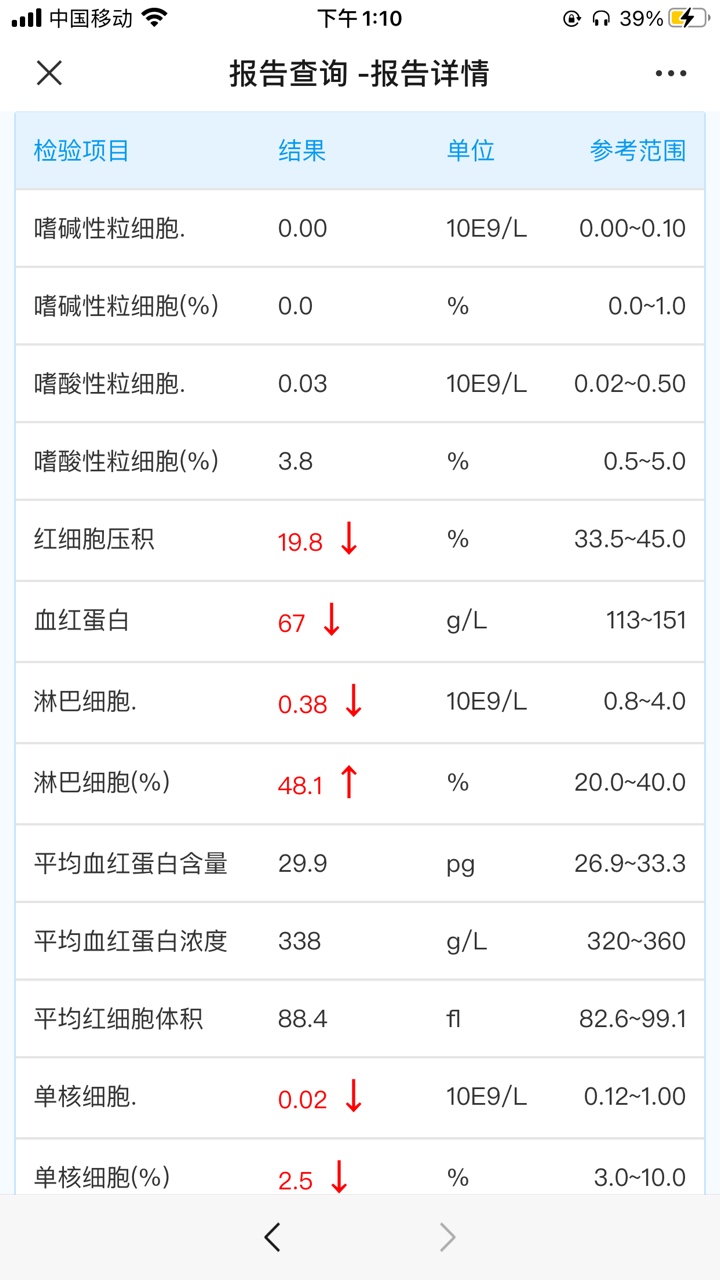Open the three-dot overflow menu

pyautogui.click(x=671, y=73)
